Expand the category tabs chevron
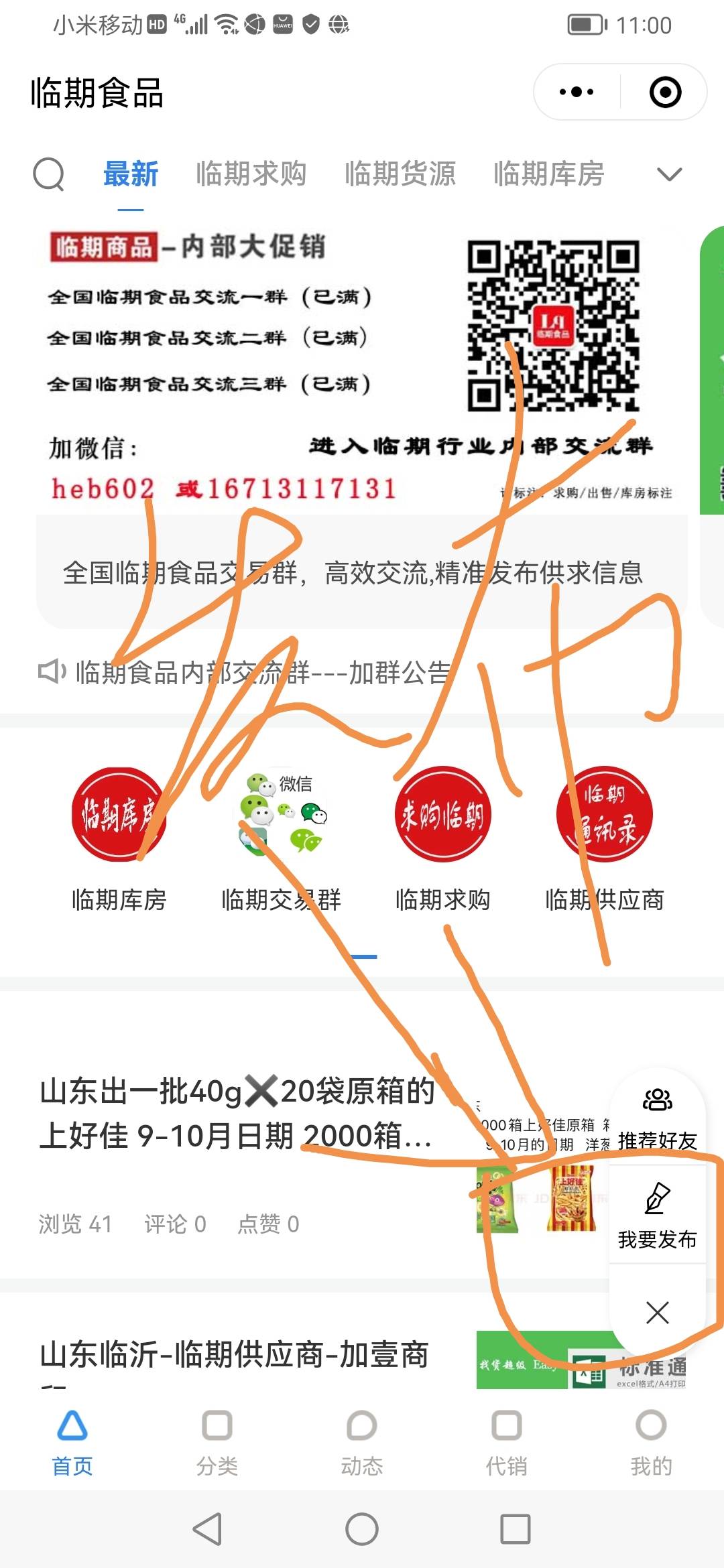724x1568 pixels. [669, 175]
